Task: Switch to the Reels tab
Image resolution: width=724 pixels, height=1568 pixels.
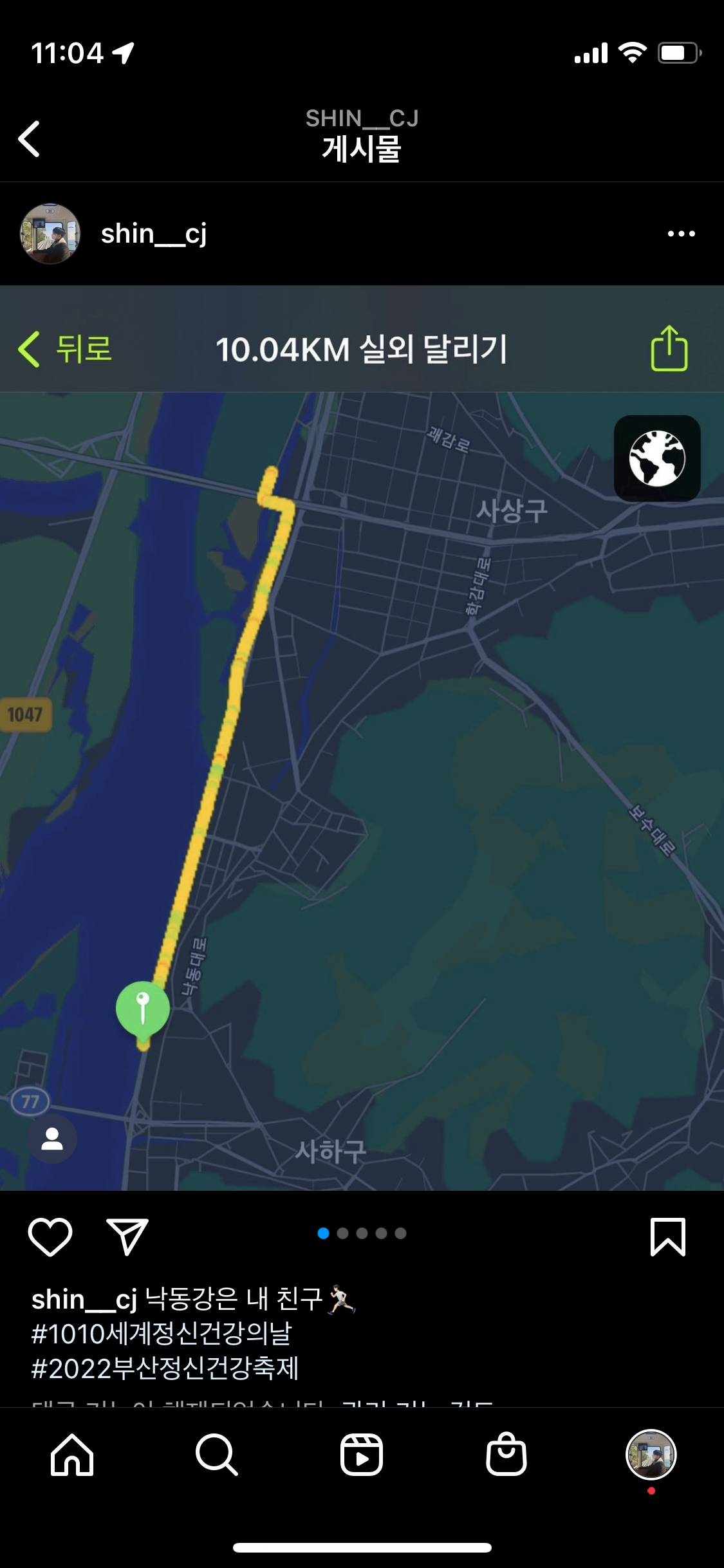Action: [362, 1454]
